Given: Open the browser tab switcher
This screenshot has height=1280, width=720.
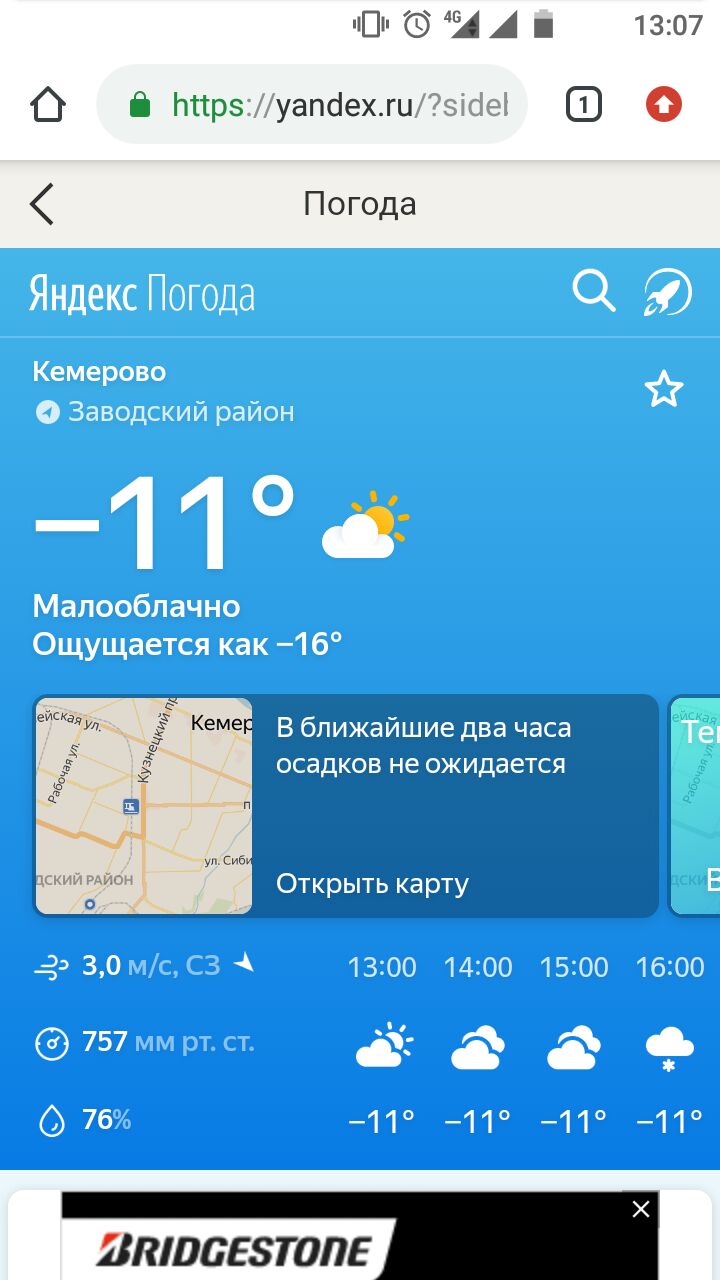Looking at the screenshot, I should (x=584, y=105).
